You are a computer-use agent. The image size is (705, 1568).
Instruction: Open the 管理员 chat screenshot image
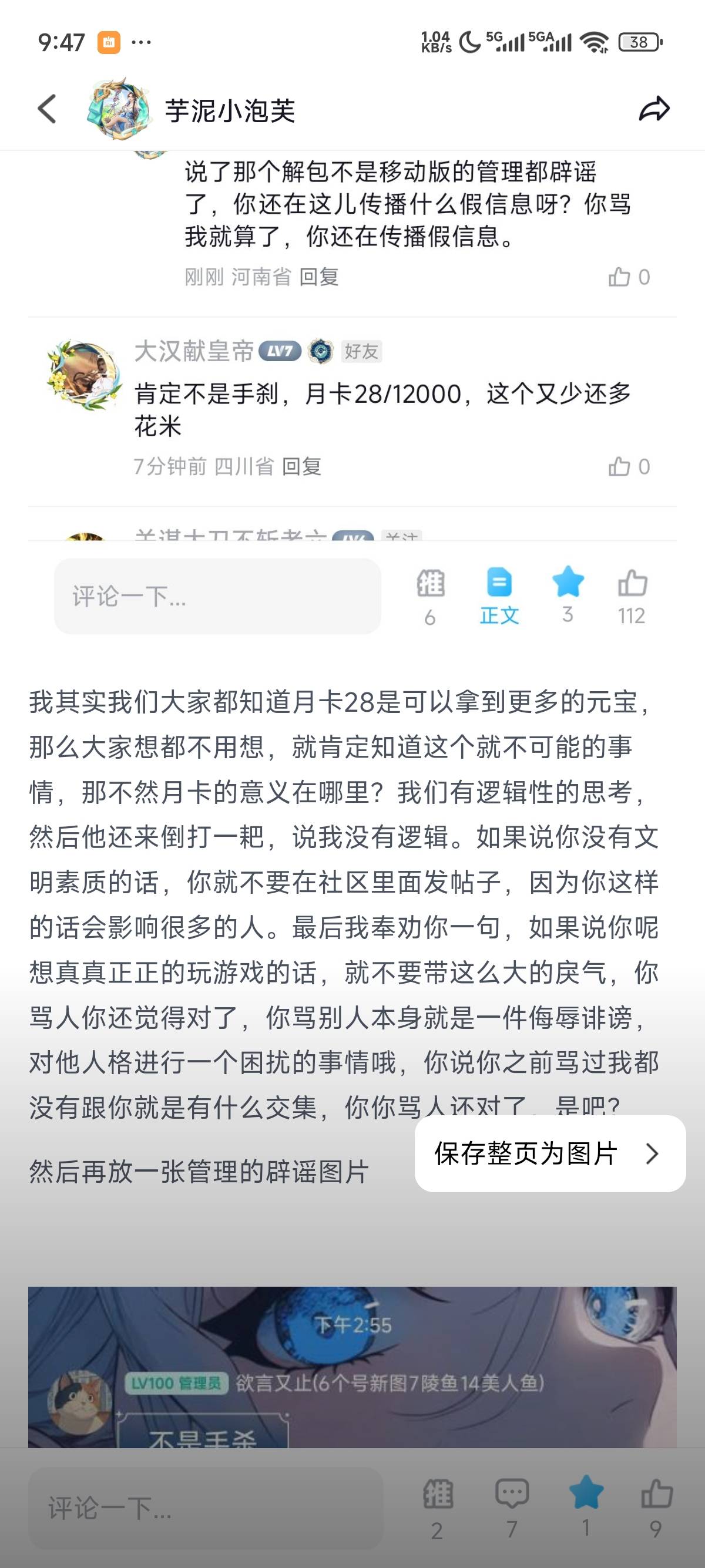(352, 1367)
